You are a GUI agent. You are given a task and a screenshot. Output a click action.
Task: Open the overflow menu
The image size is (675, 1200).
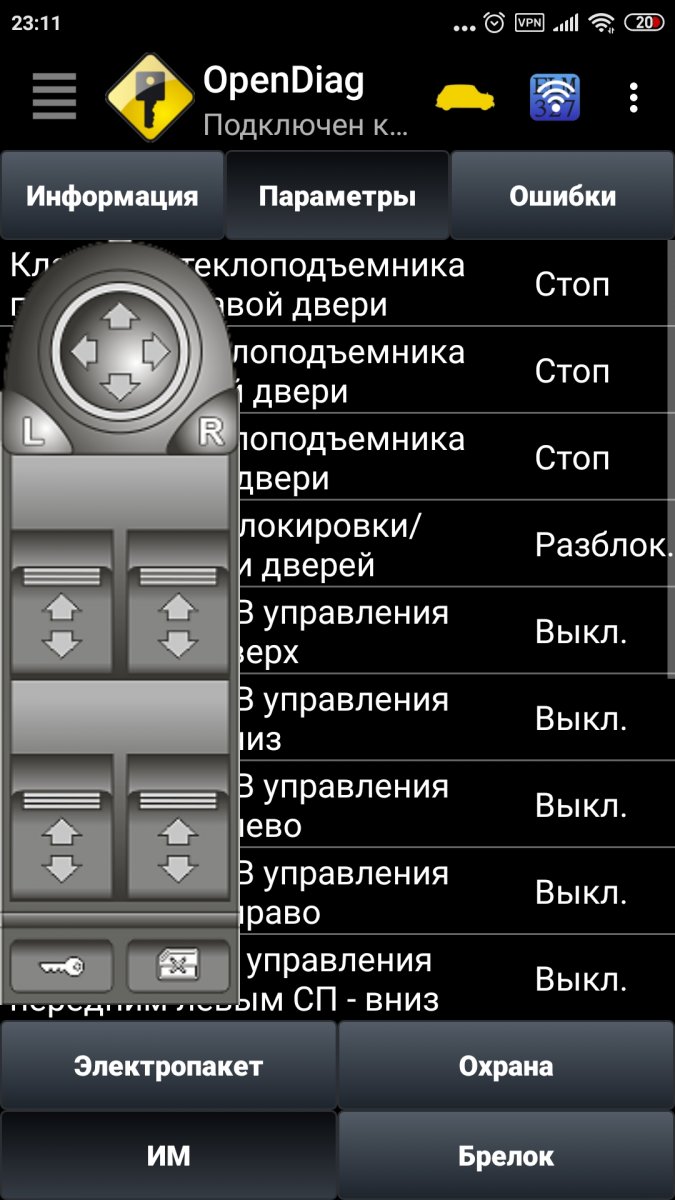click(633, 98)
